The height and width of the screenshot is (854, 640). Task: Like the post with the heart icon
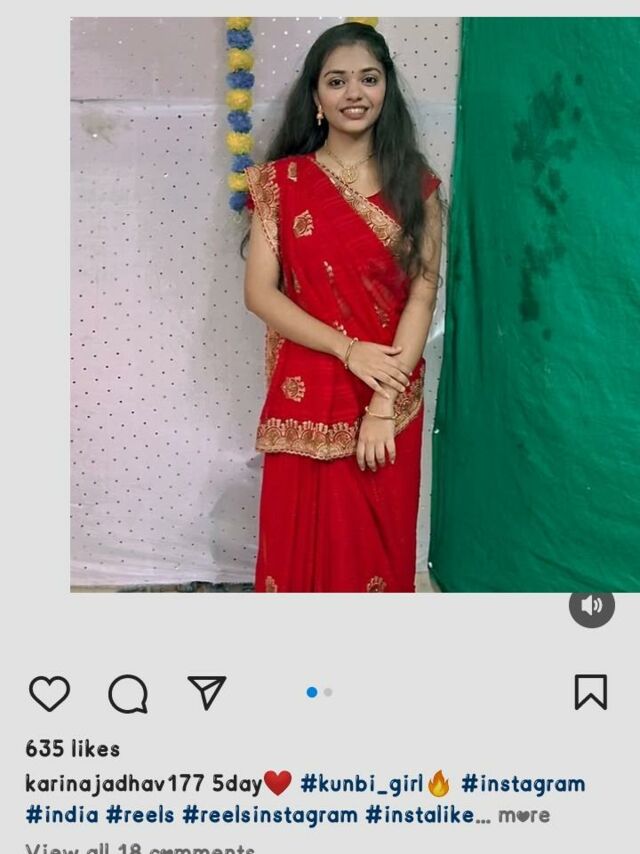tap(49, 693)
